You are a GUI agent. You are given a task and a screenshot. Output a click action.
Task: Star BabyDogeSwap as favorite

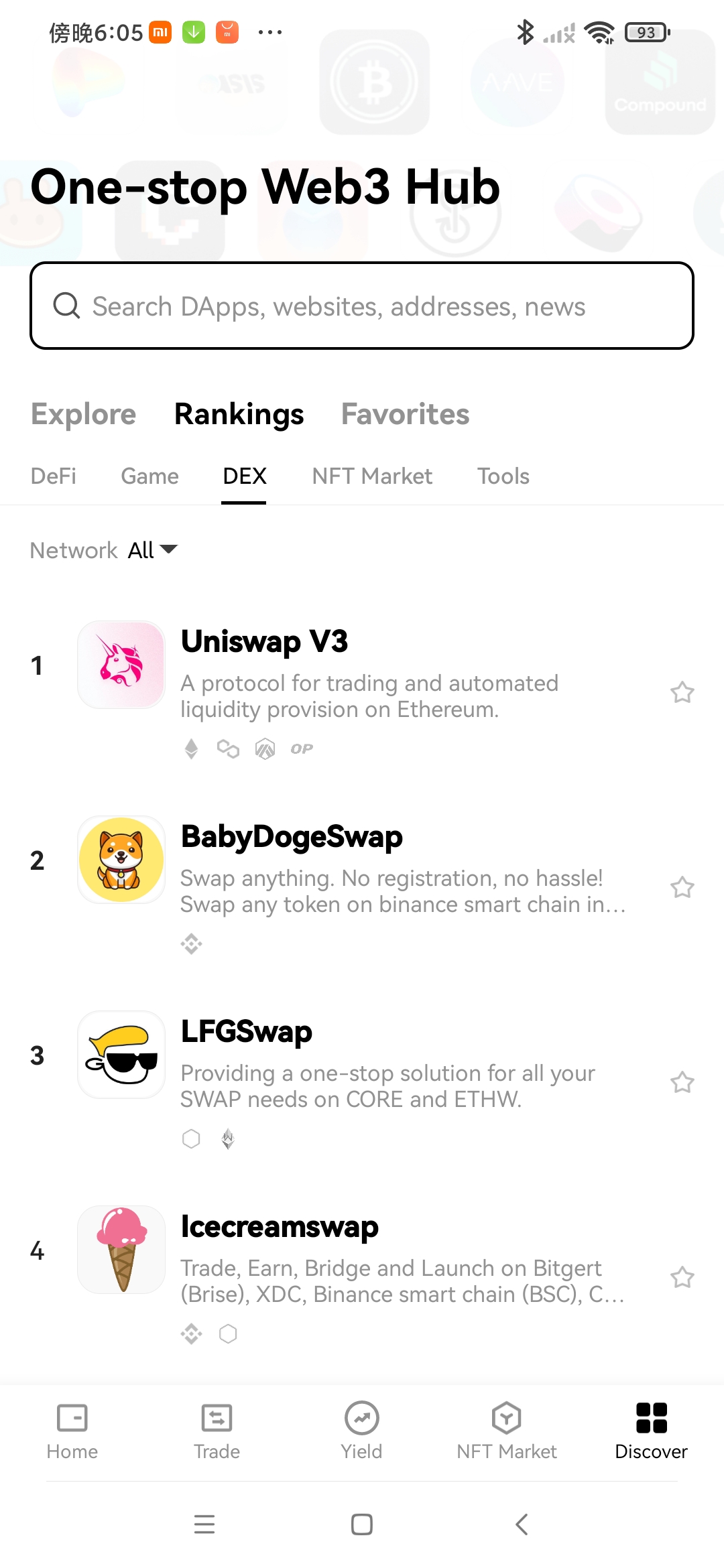682,887
